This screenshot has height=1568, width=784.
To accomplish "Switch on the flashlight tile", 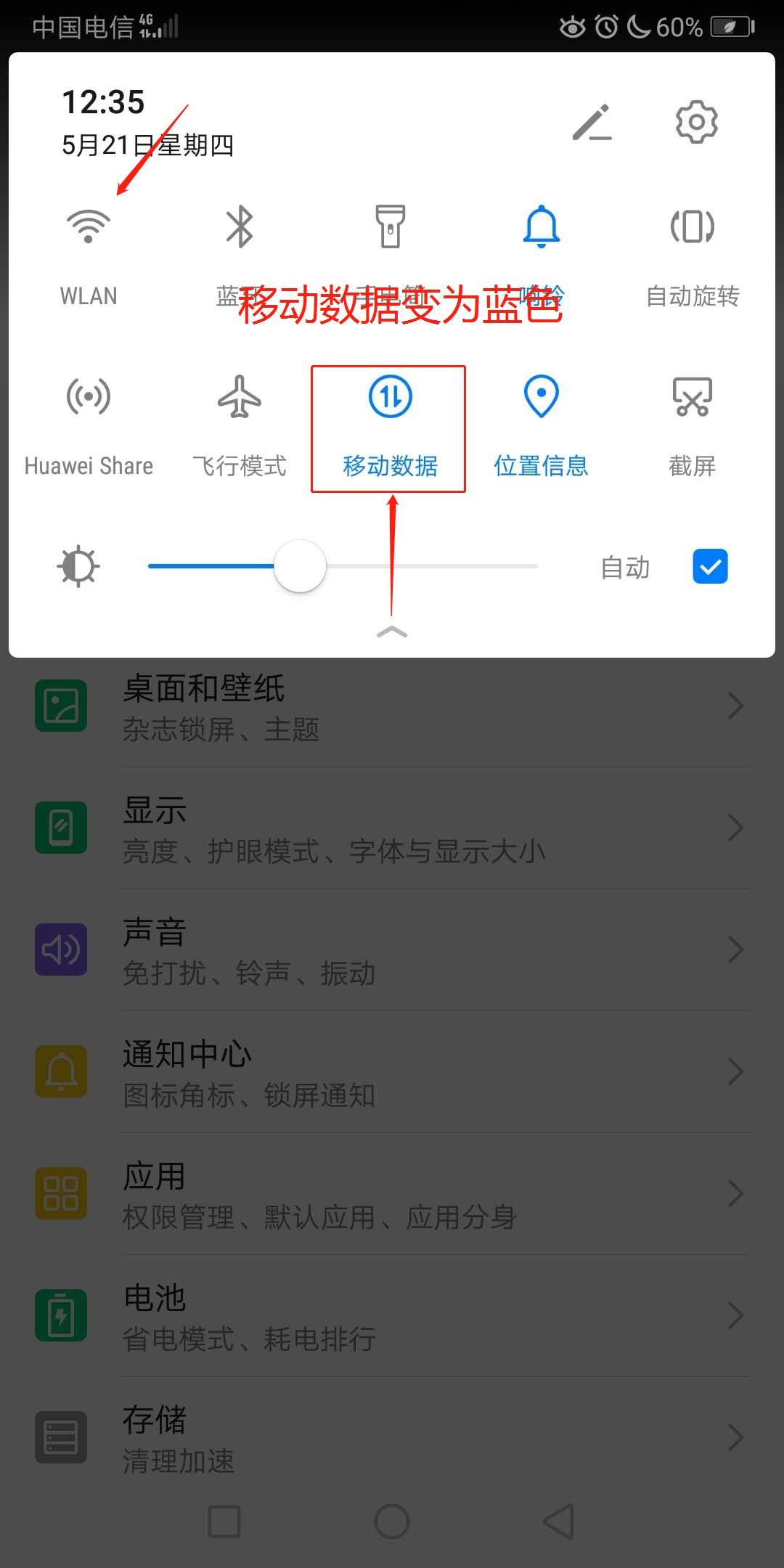I will click(x=390, y=226).
